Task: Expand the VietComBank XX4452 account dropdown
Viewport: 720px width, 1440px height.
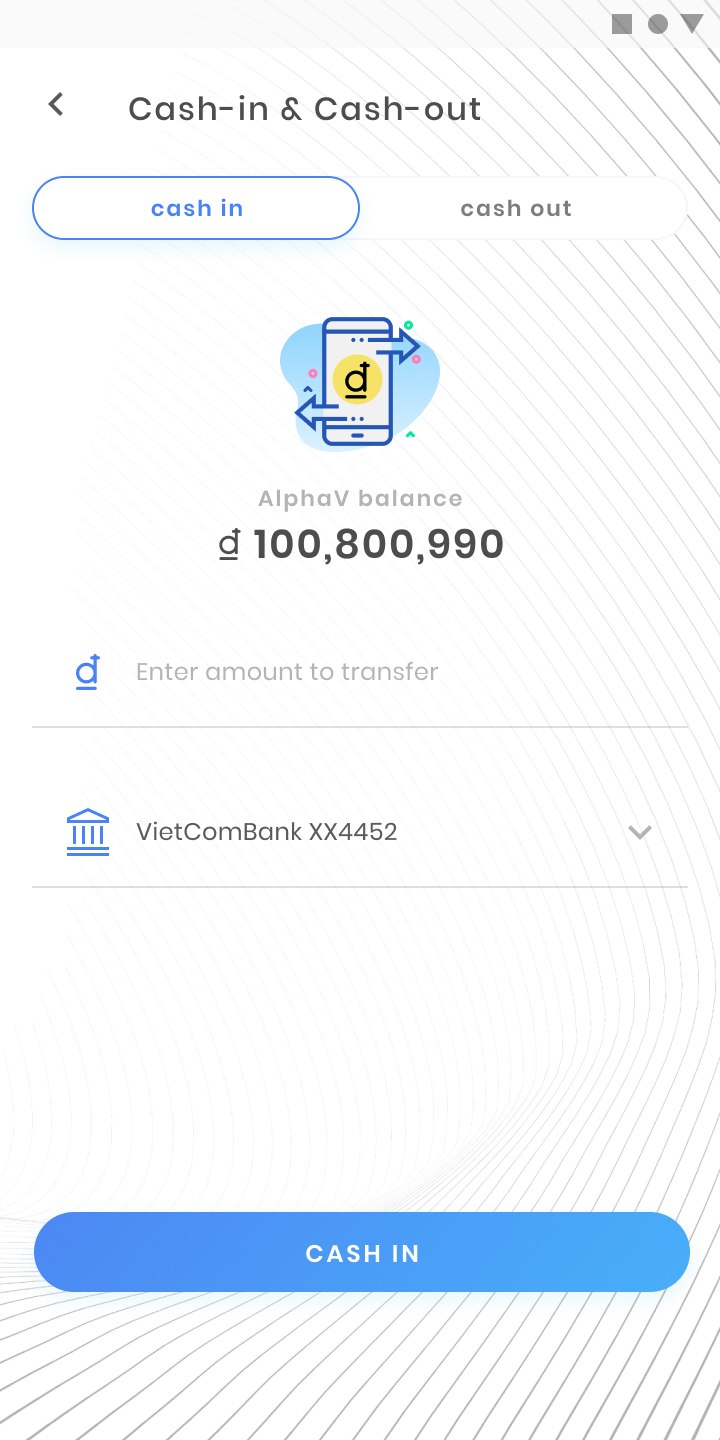Action: (639, 832)
